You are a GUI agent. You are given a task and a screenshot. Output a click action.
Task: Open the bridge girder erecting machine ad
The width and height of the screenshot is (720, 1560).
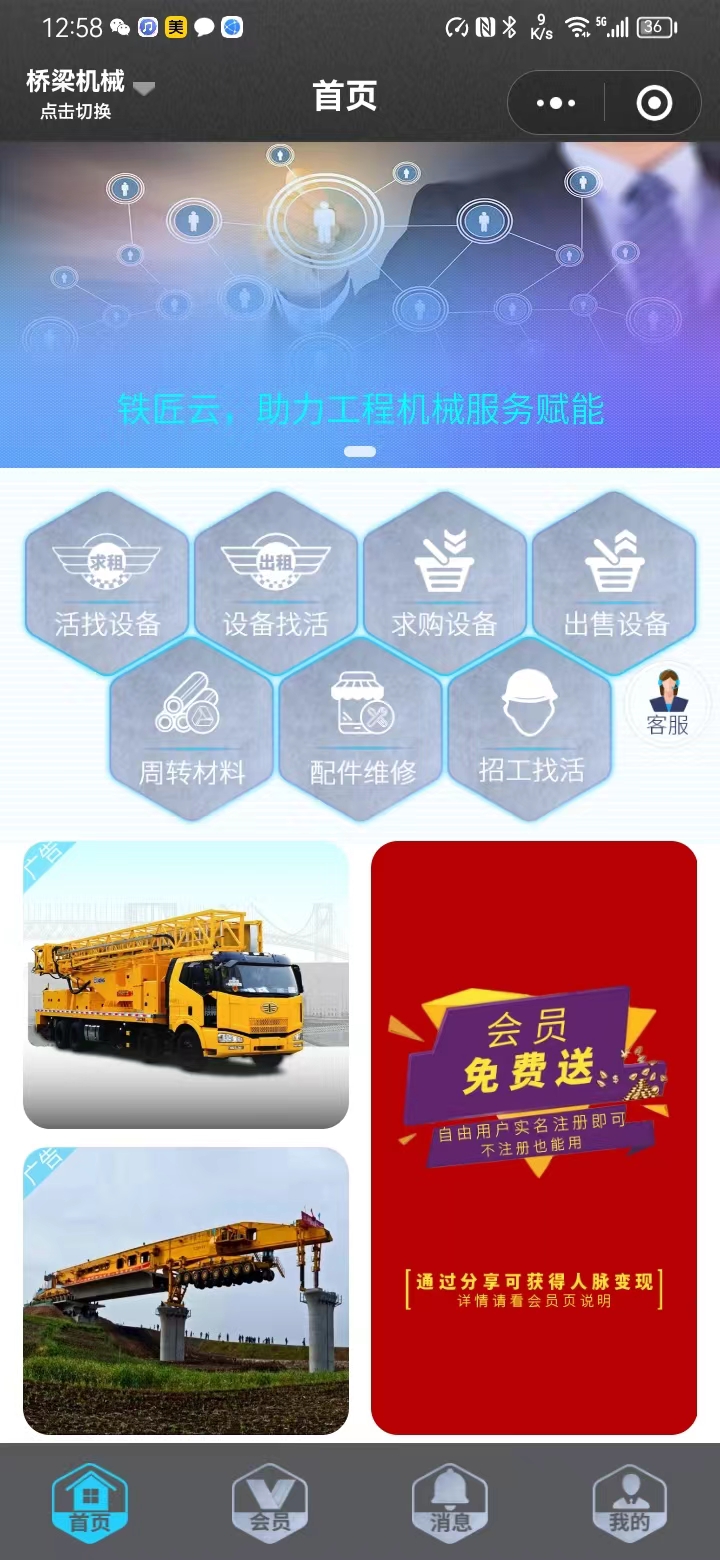tap(186, 1290)
